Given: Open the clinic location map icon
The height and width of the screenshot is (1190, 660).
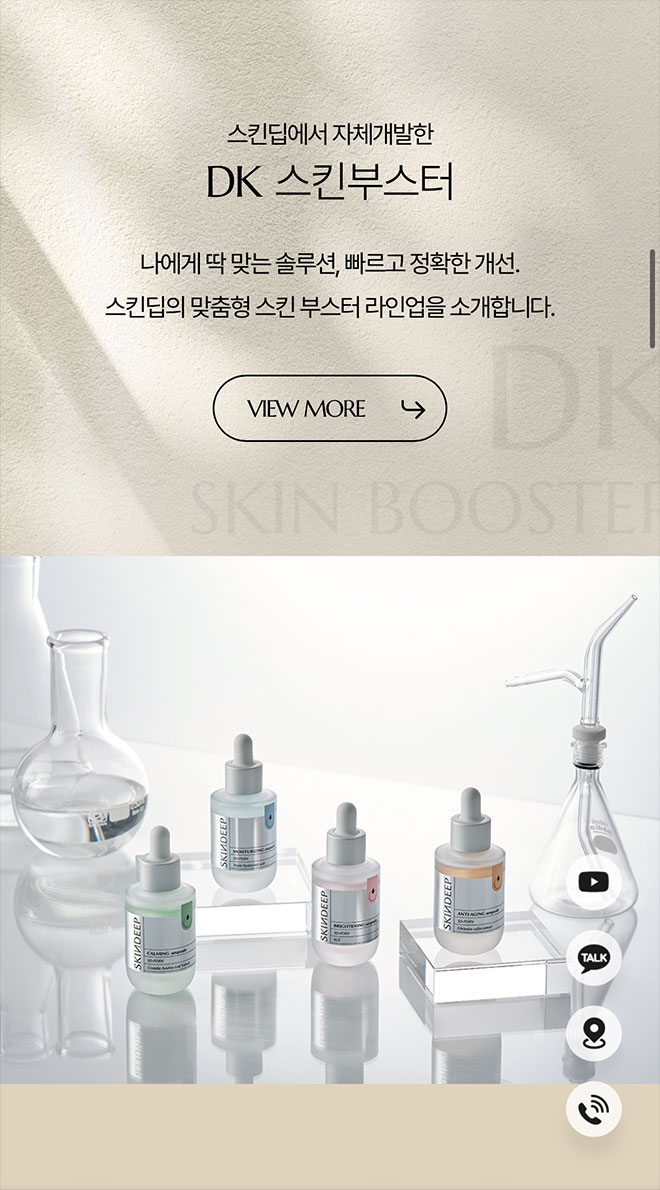Looking at the screenshot, I should coord(593,1032).
